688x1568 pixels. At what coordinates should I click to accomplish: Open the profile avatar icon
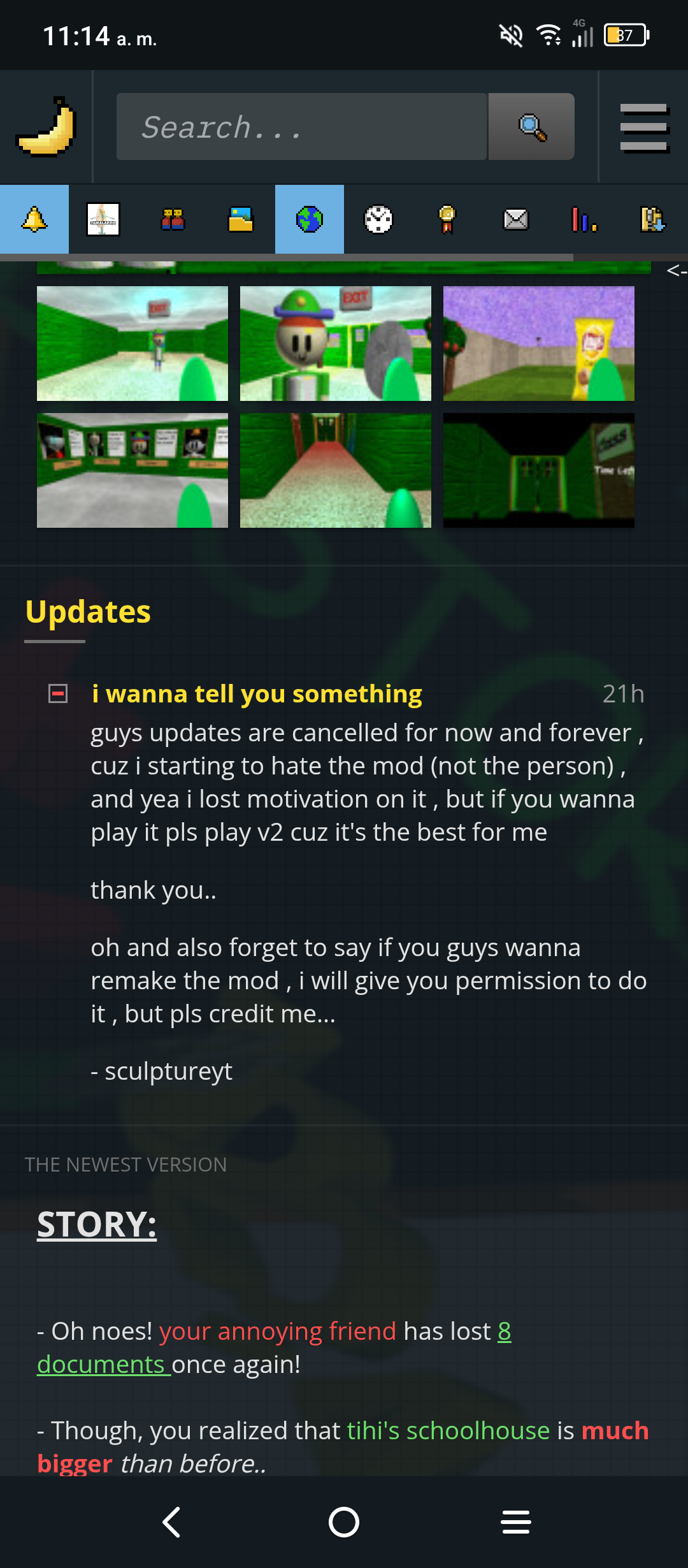103,220
